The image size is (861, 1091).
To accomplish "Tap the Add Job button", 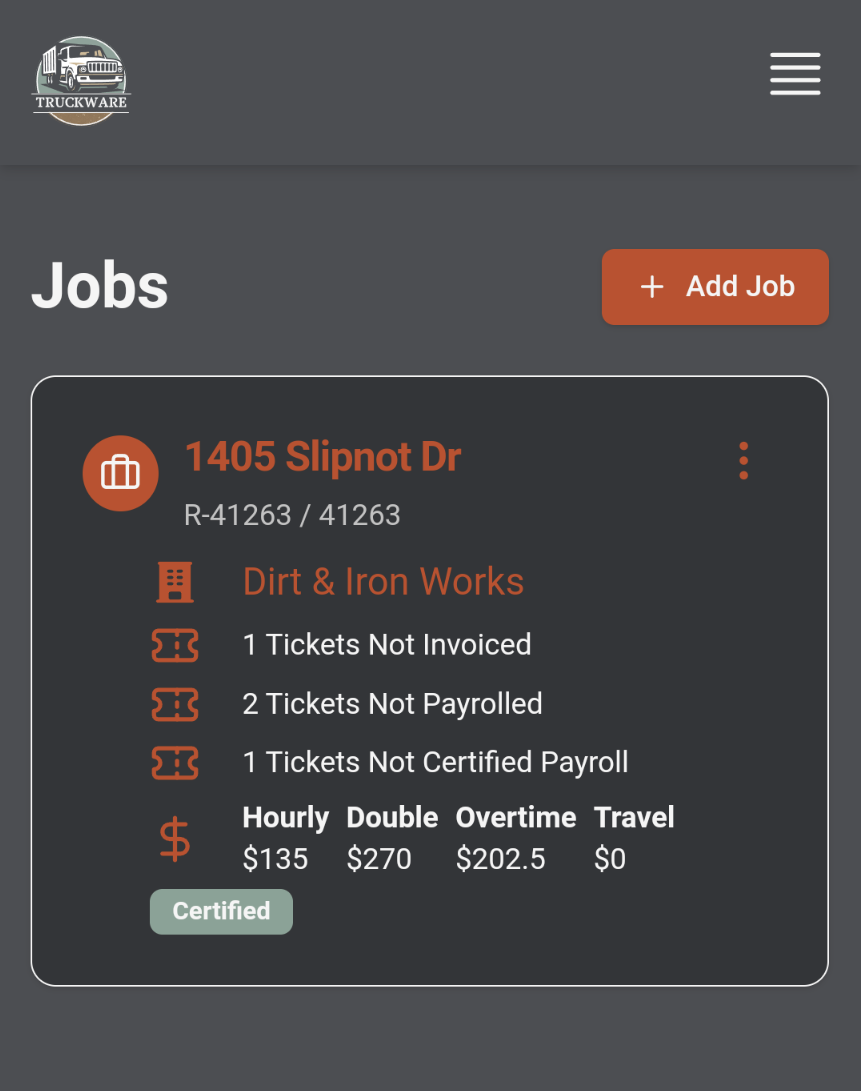I will point(715,287).
